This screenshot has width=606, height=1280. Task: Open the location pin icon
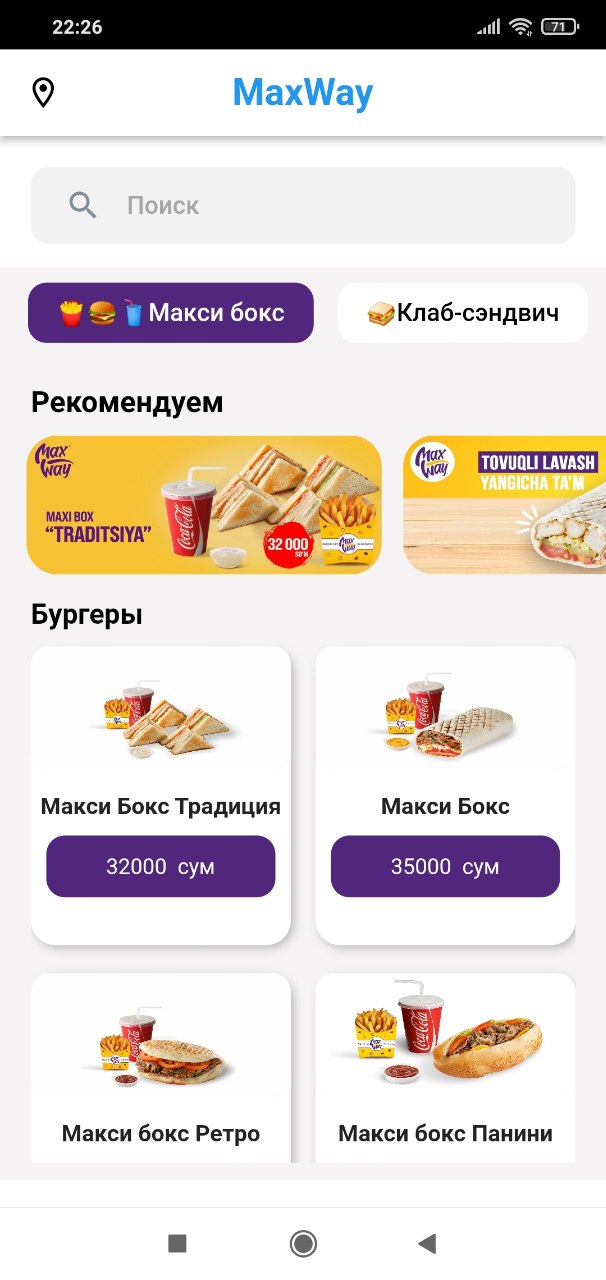(43, 93)
